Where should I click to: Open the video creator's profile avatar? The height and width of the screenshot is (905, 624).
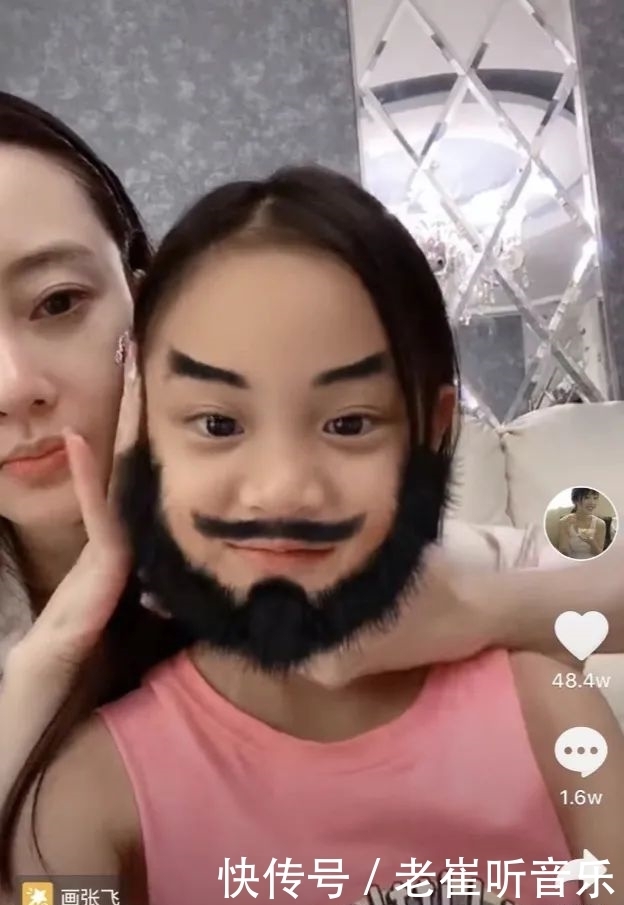point(580,523)
